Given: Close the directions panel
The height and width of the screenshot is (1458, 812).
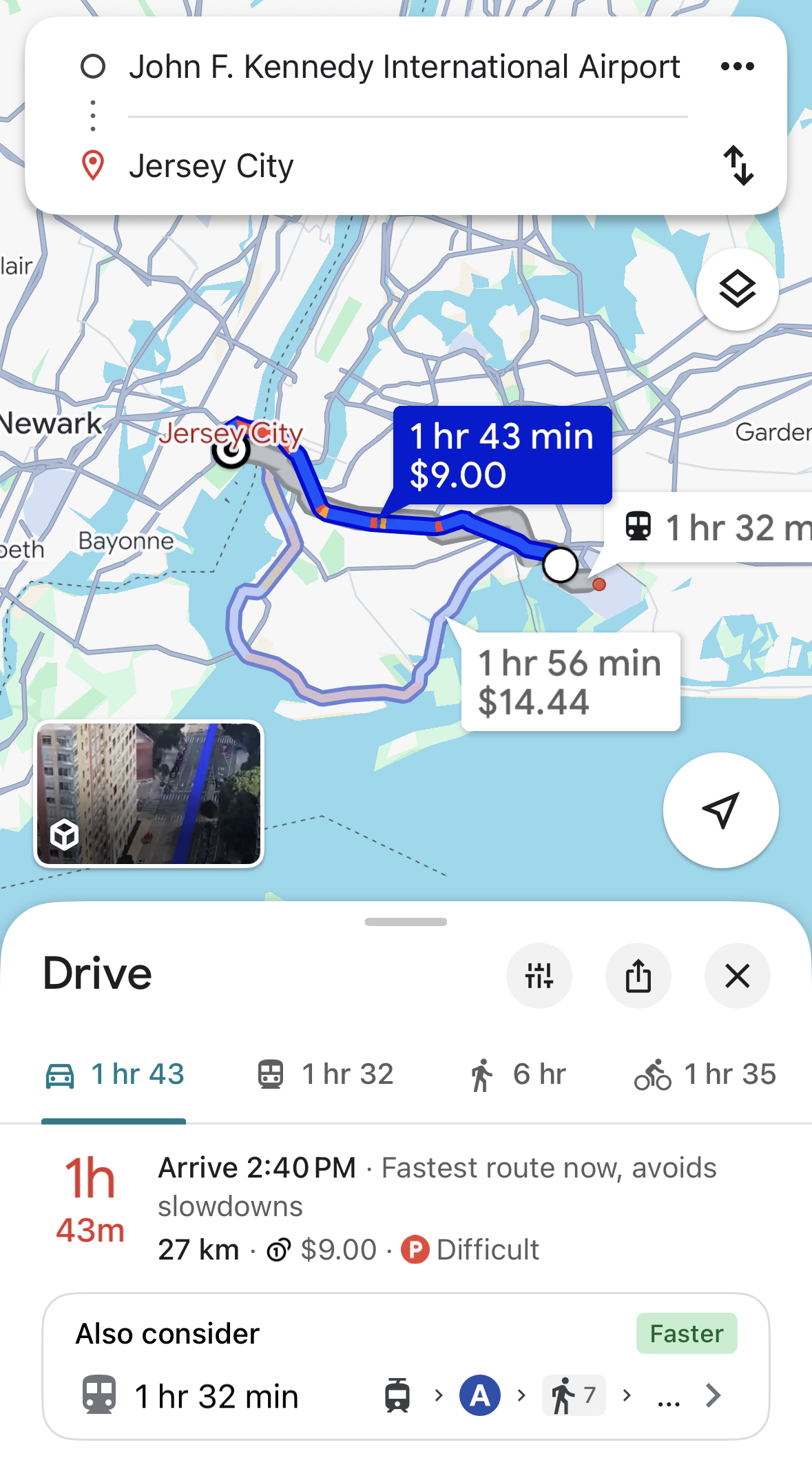Looking at the screenshot, I should [x=737, y=976].
